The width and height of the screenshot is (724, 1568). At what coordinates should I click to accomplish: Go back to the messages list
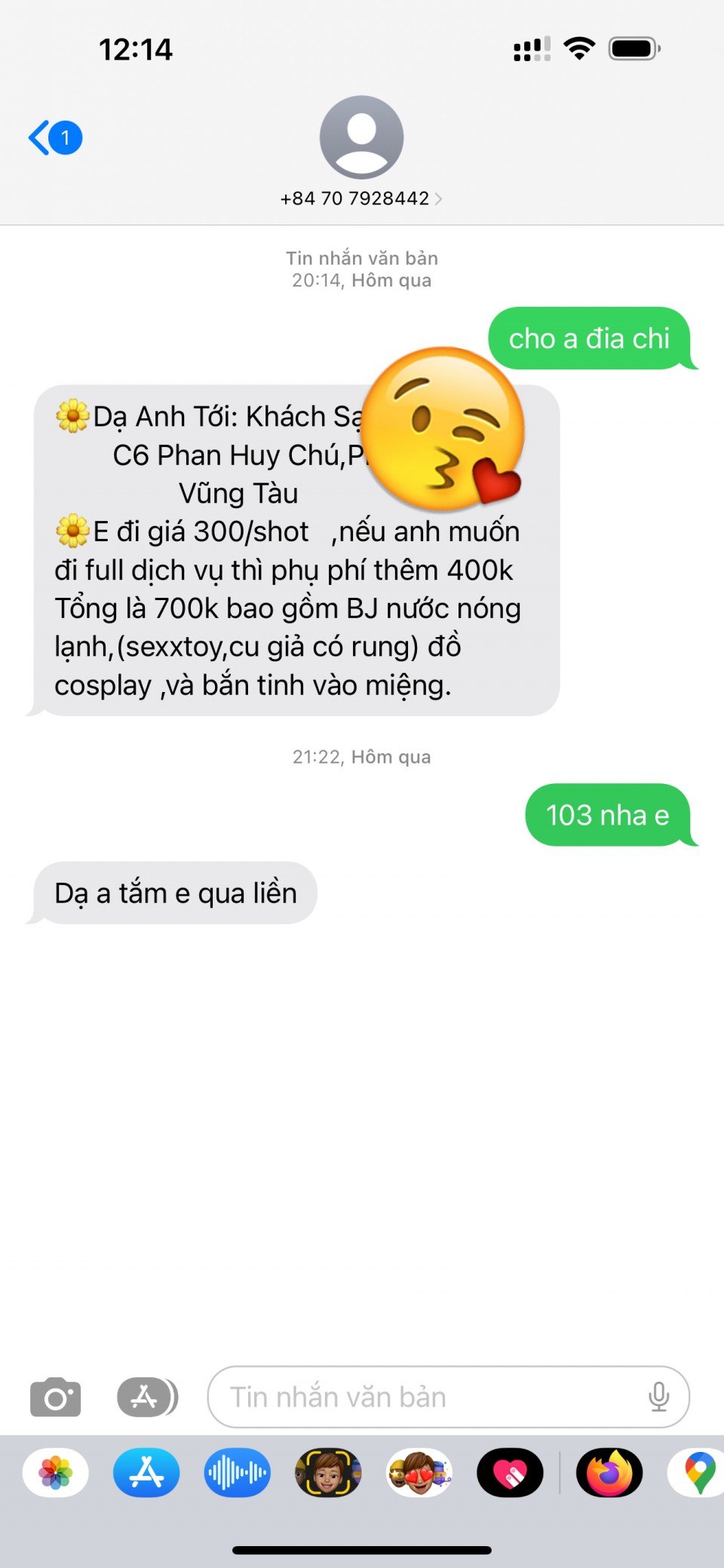(54, 138)
